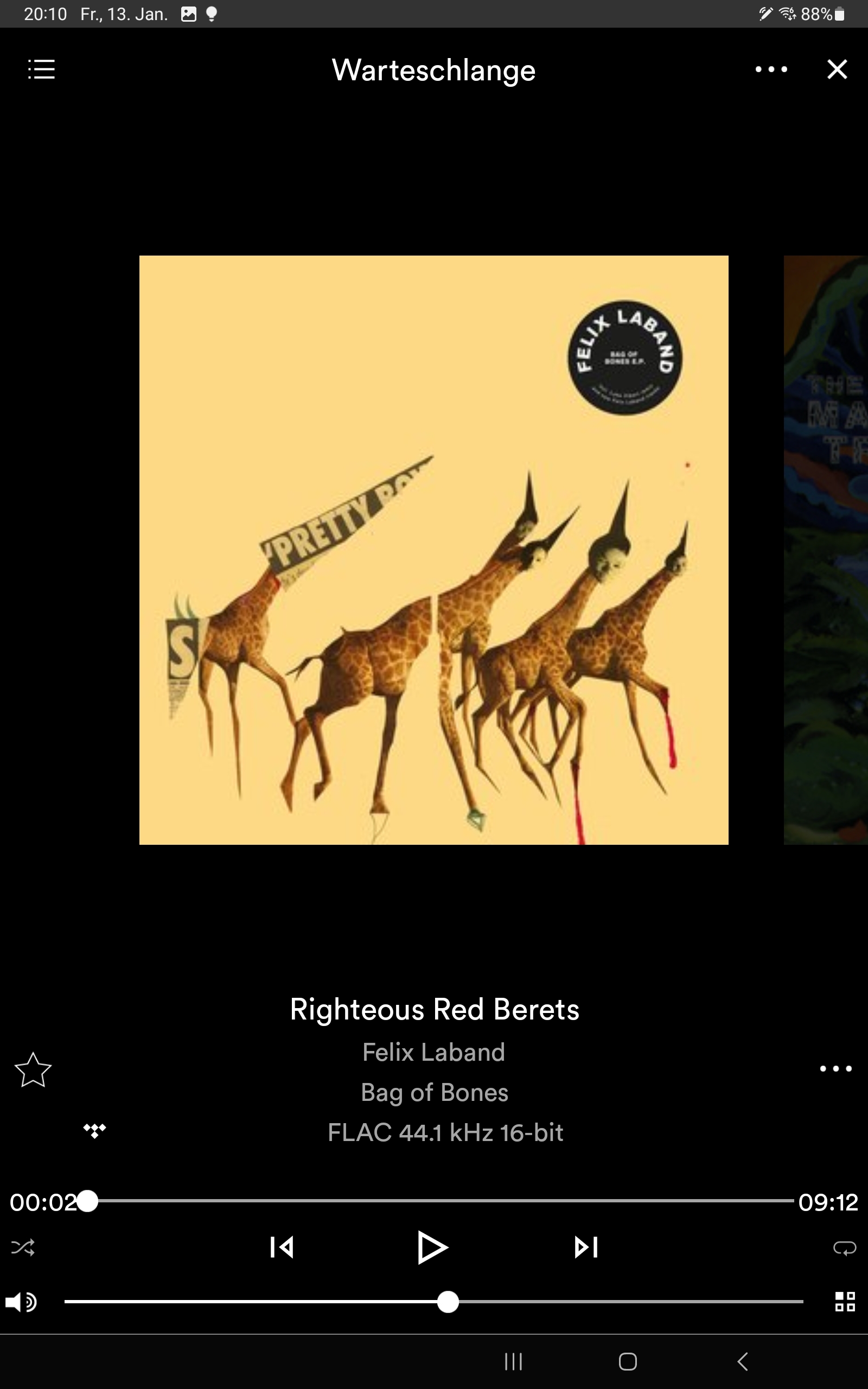The width and height of the screenshot is (868, 1389).
Task: Start playback of the current song
Action: (432, 1247)
